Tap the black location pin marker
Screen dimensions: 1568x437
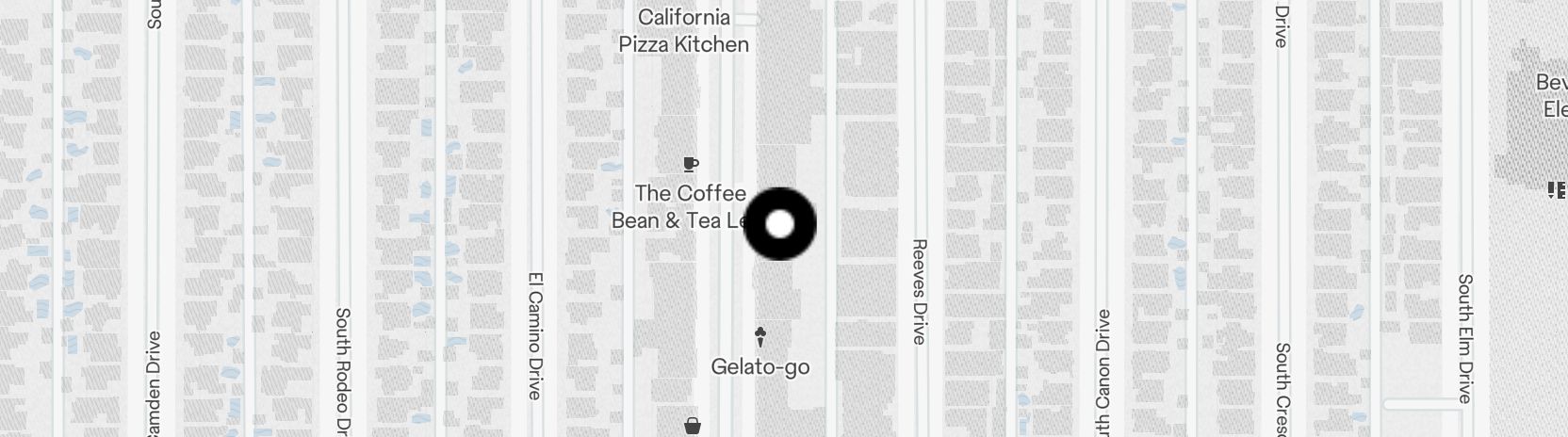click(x=779, y=224)
